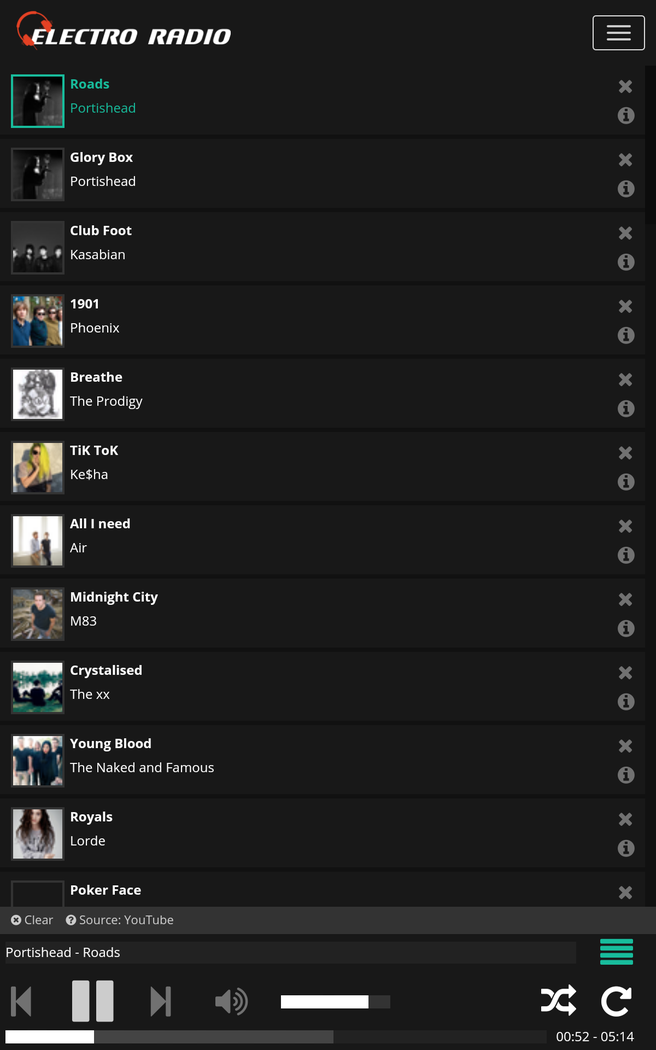Open the Electro Radio home logo
The height and width of the screenshot is (1050, 656).
[x=124, y=32]
